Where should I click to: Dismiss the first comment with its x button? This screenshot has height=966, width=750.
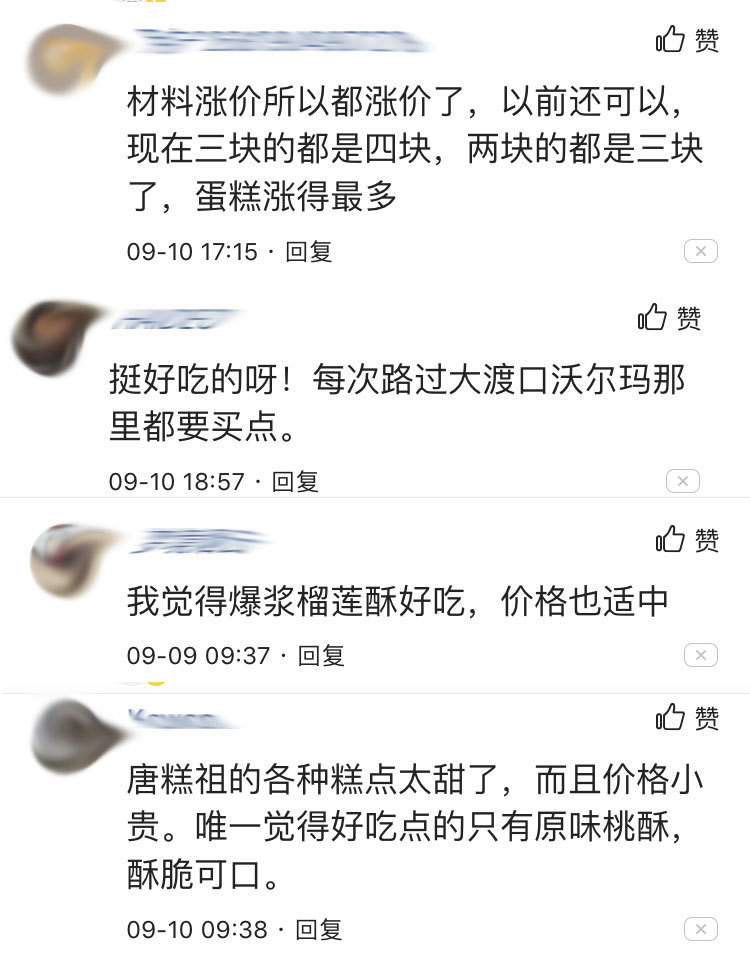(702, 250)
